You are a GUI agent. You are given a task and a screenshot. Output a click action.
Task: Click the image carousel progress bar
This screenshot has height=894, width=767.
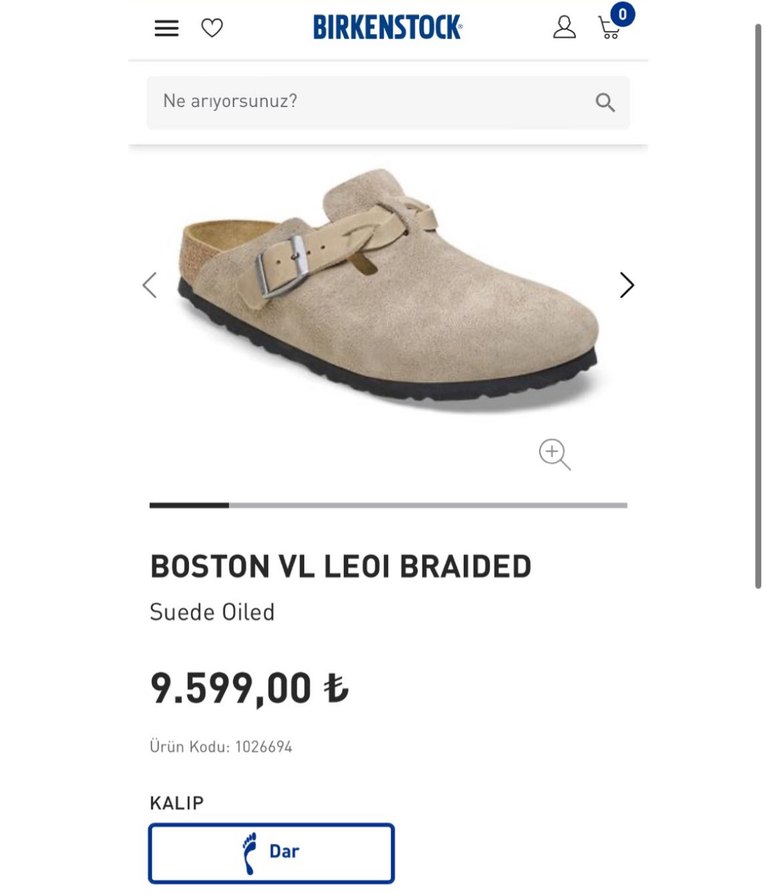coord(388,505)
